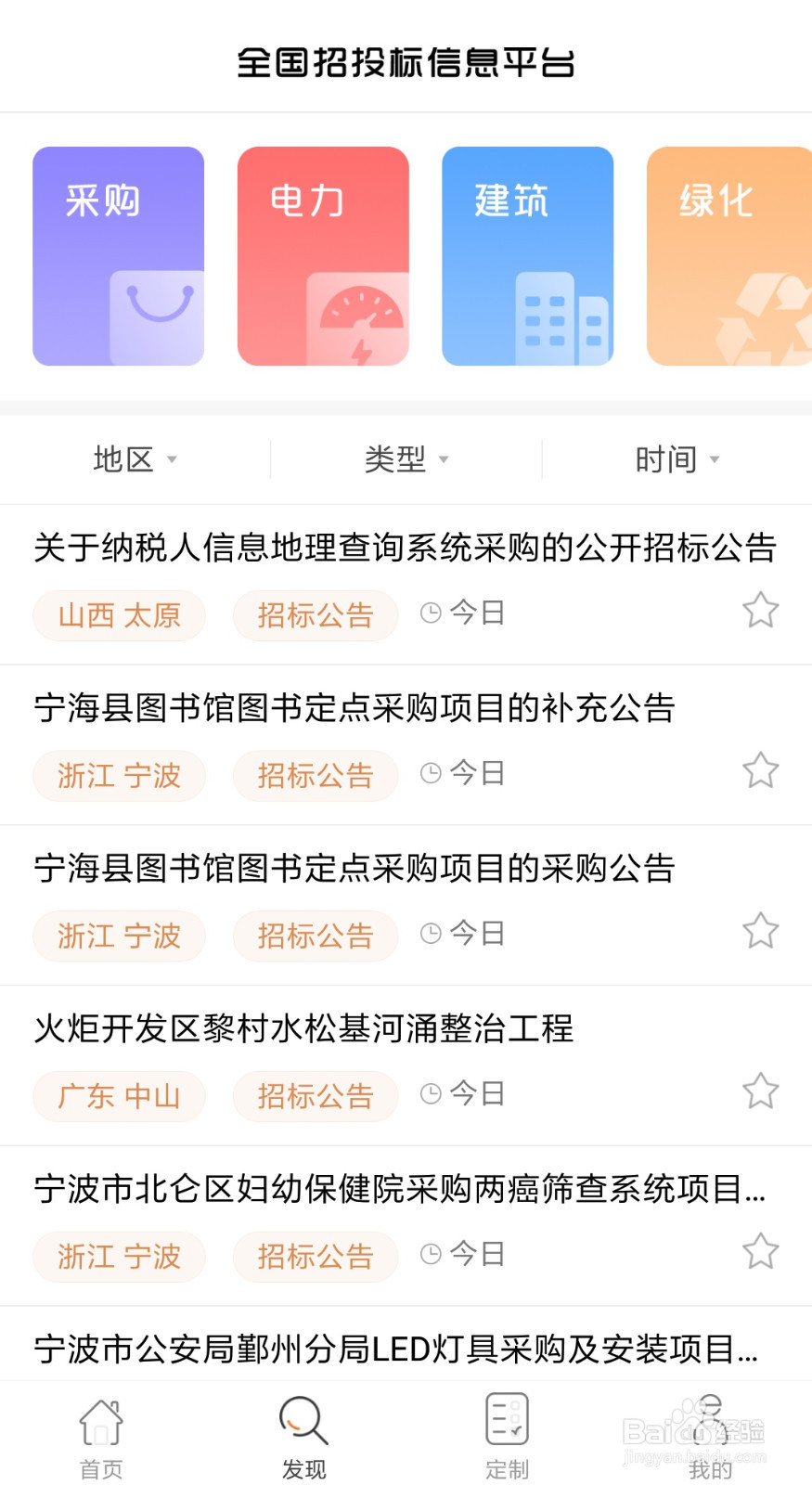Viewport: 812px width, 1485px height.
Task: Star the 宁海县图书馆 采购公告 listing
Action: pyautogui.click(x=760, y=931)
